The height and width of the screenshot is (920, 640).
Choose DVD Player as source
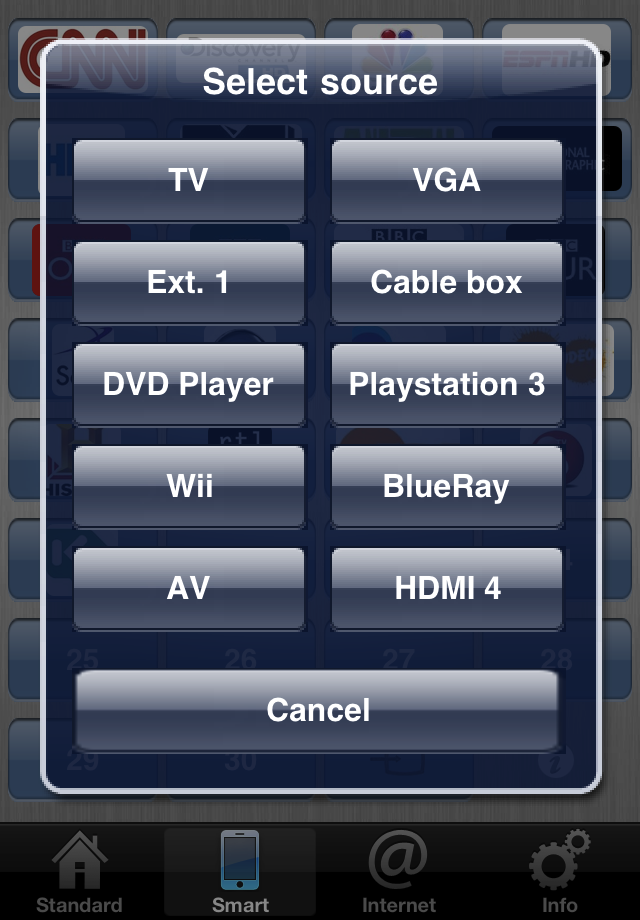(x=188, y=385)
